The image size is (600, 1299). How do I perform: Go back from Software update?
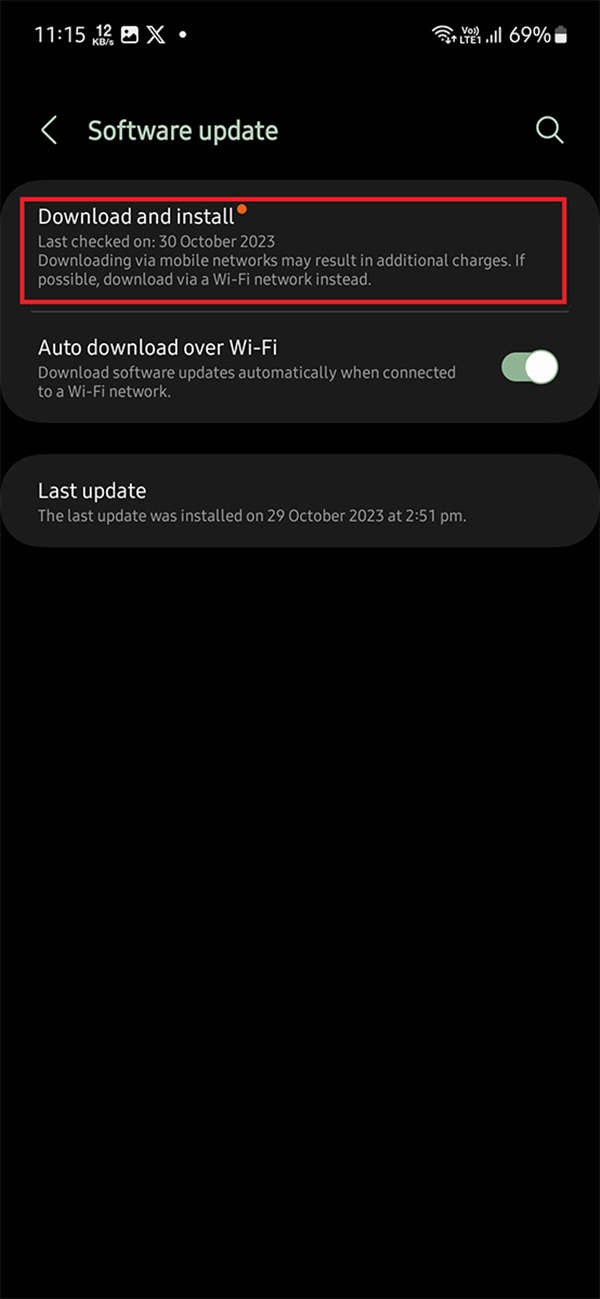(48, 130)
